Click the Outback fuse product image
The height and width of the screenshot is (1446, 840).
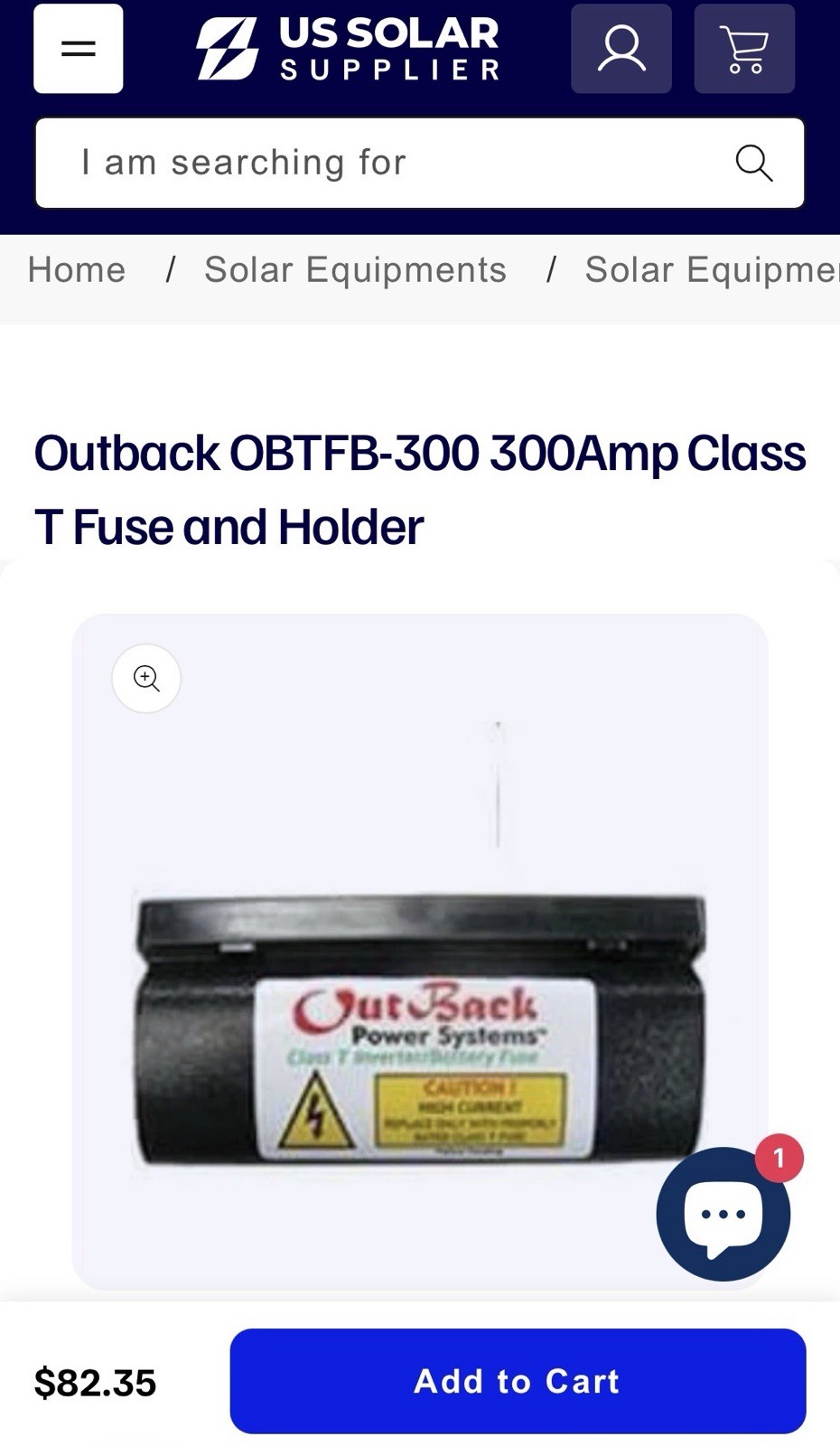click(420, 1030)
